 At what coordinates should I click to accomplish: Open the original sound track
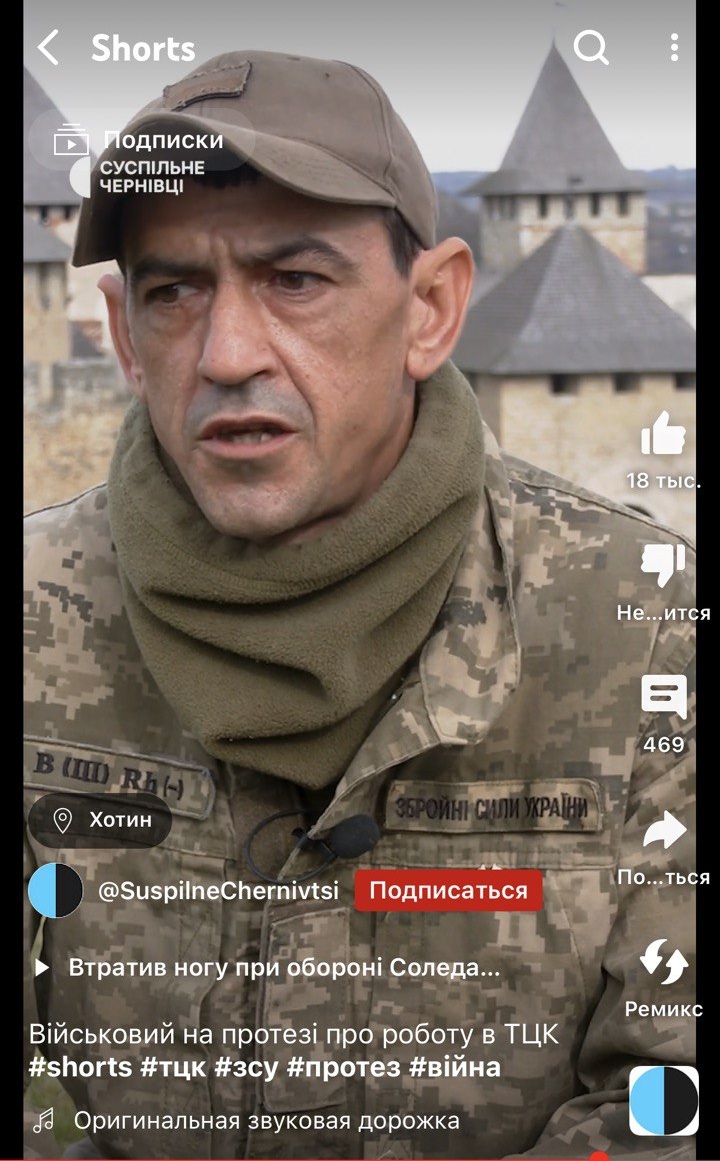pos(266,1120)
